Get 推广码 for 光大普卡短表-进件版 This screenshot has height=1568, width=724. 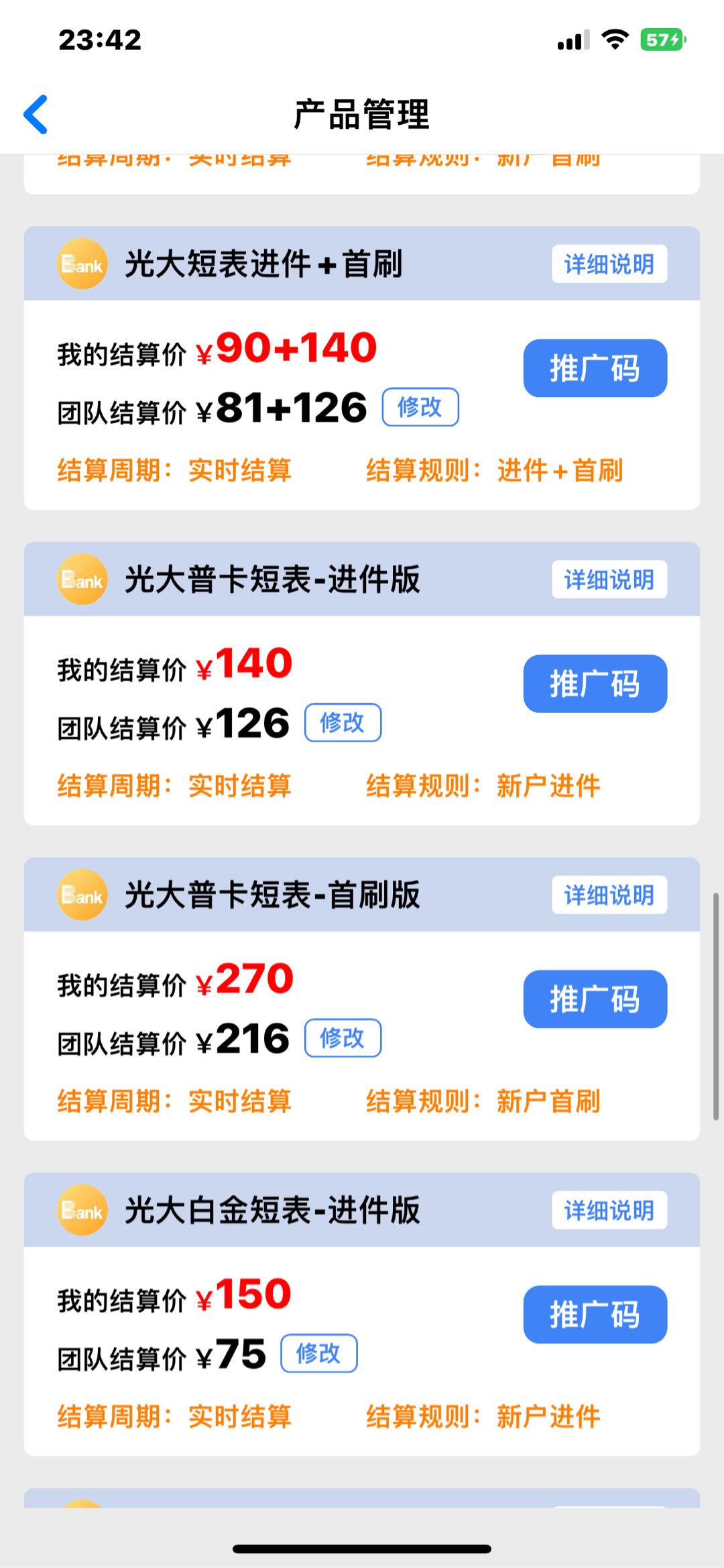pos(595,683)
